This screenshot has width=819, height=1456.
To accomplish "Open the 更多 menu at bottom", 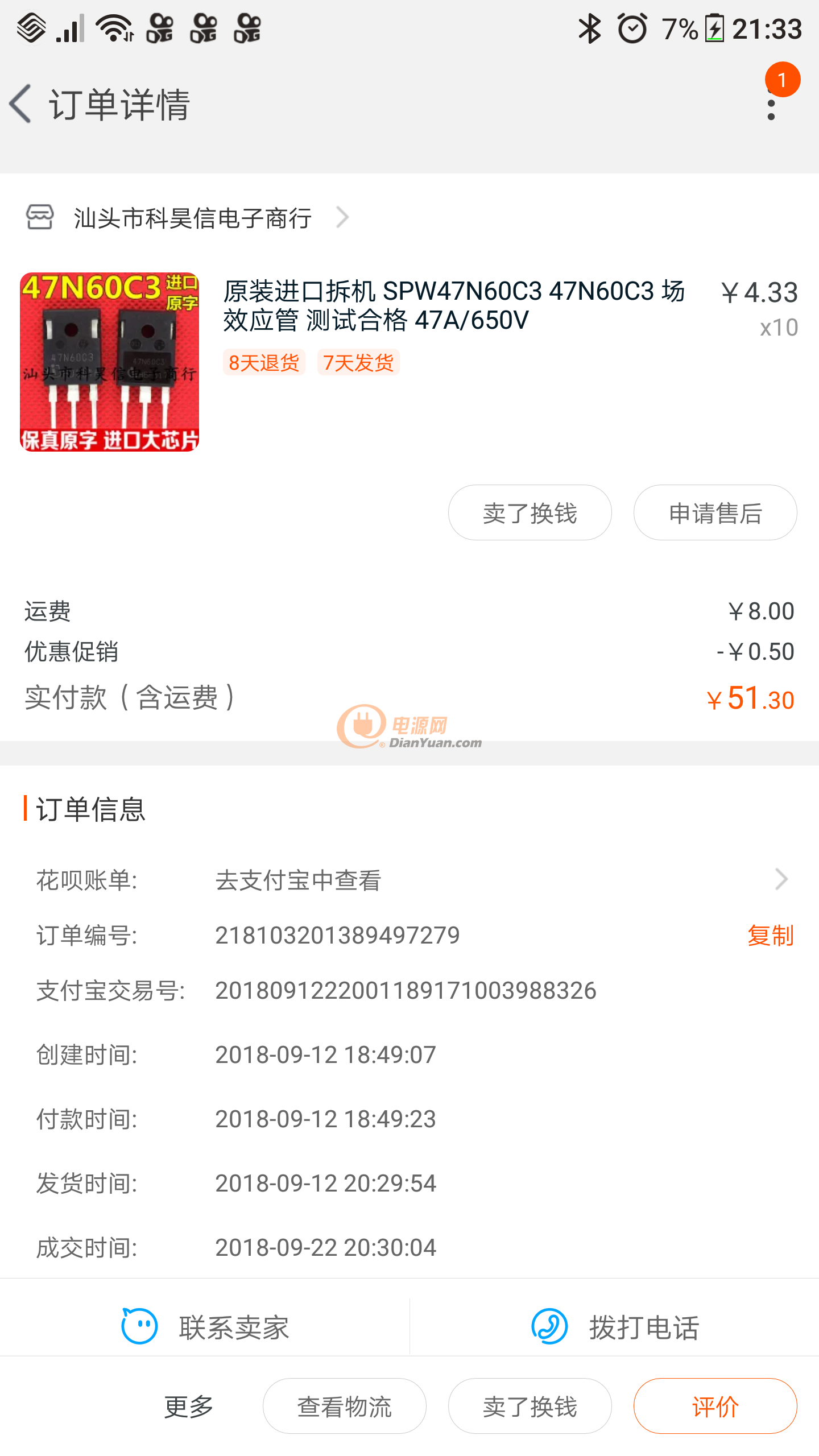I will point(188,1405).
